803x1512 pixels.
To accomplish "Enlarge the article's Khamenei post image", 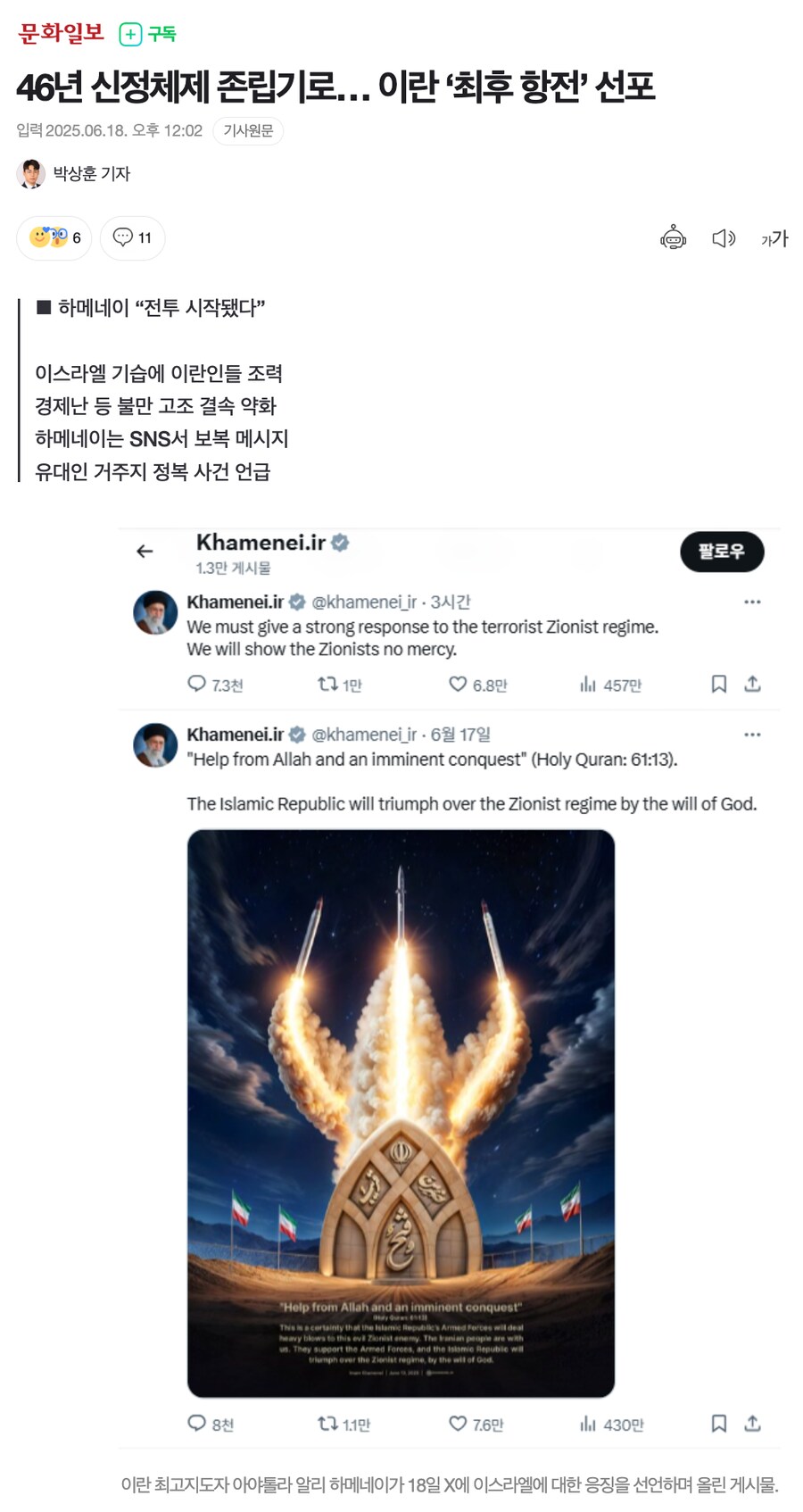I will [449, 982].
